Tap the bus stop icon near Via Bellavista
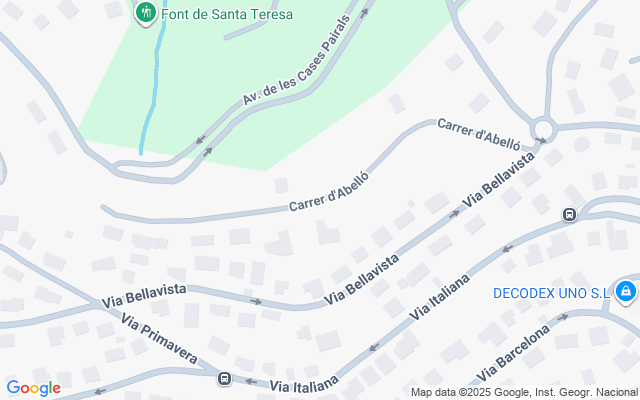This screenshot has height=400, width=640. pyautogui.click(x=569, y=214)
